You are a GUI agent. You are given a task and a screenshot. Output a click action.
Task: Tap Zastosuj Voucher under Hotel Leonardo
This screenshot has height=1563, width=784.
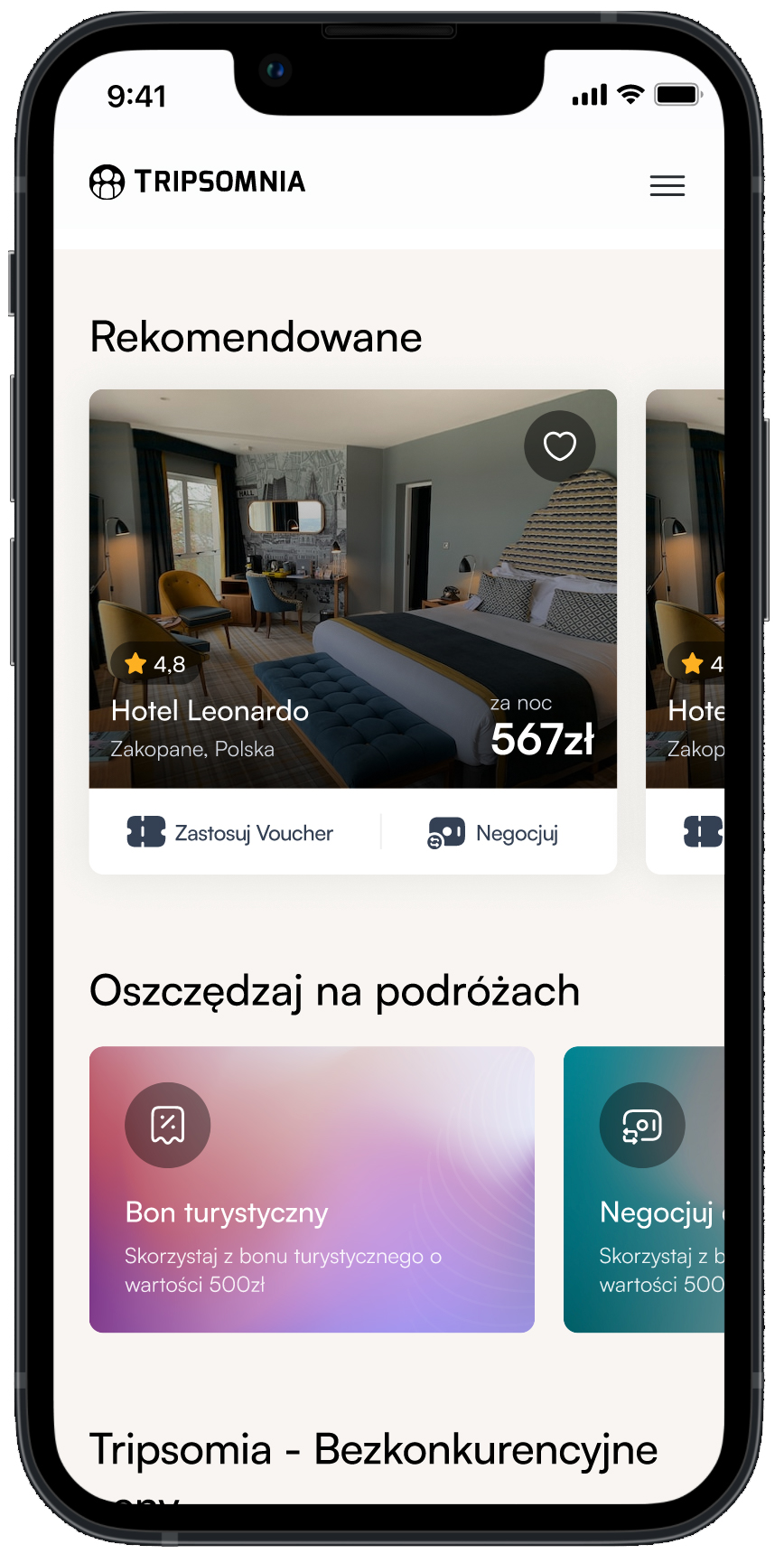231,832
